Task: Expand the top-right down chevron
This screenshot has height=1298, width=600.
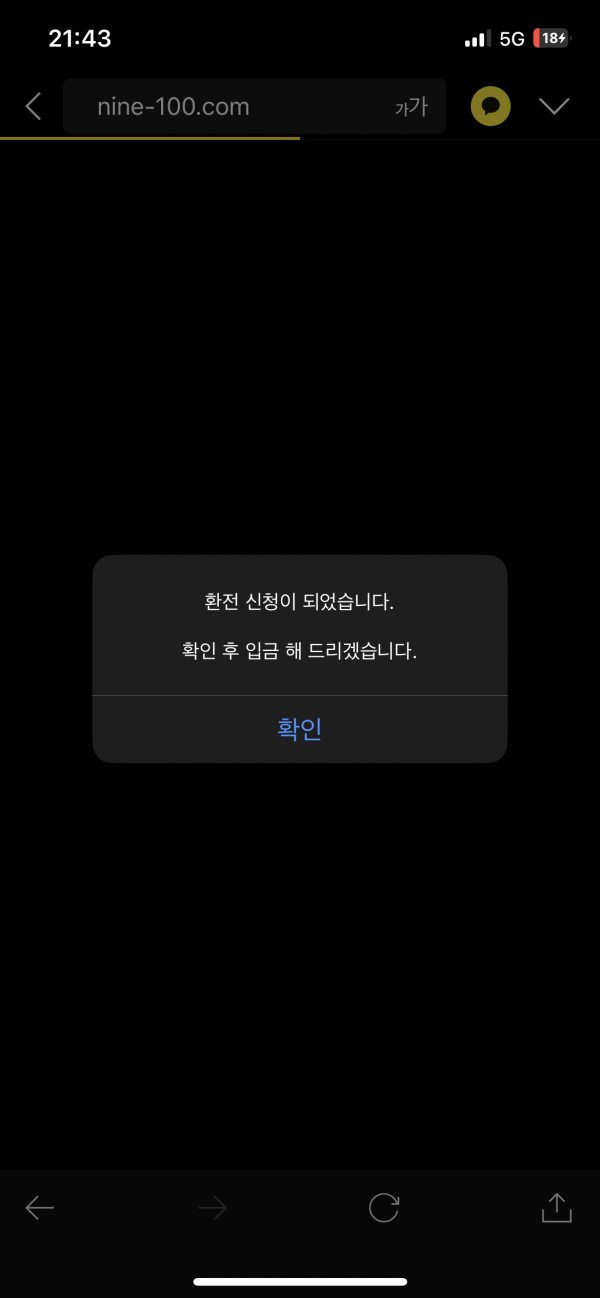Action: [x=554, y=106]
